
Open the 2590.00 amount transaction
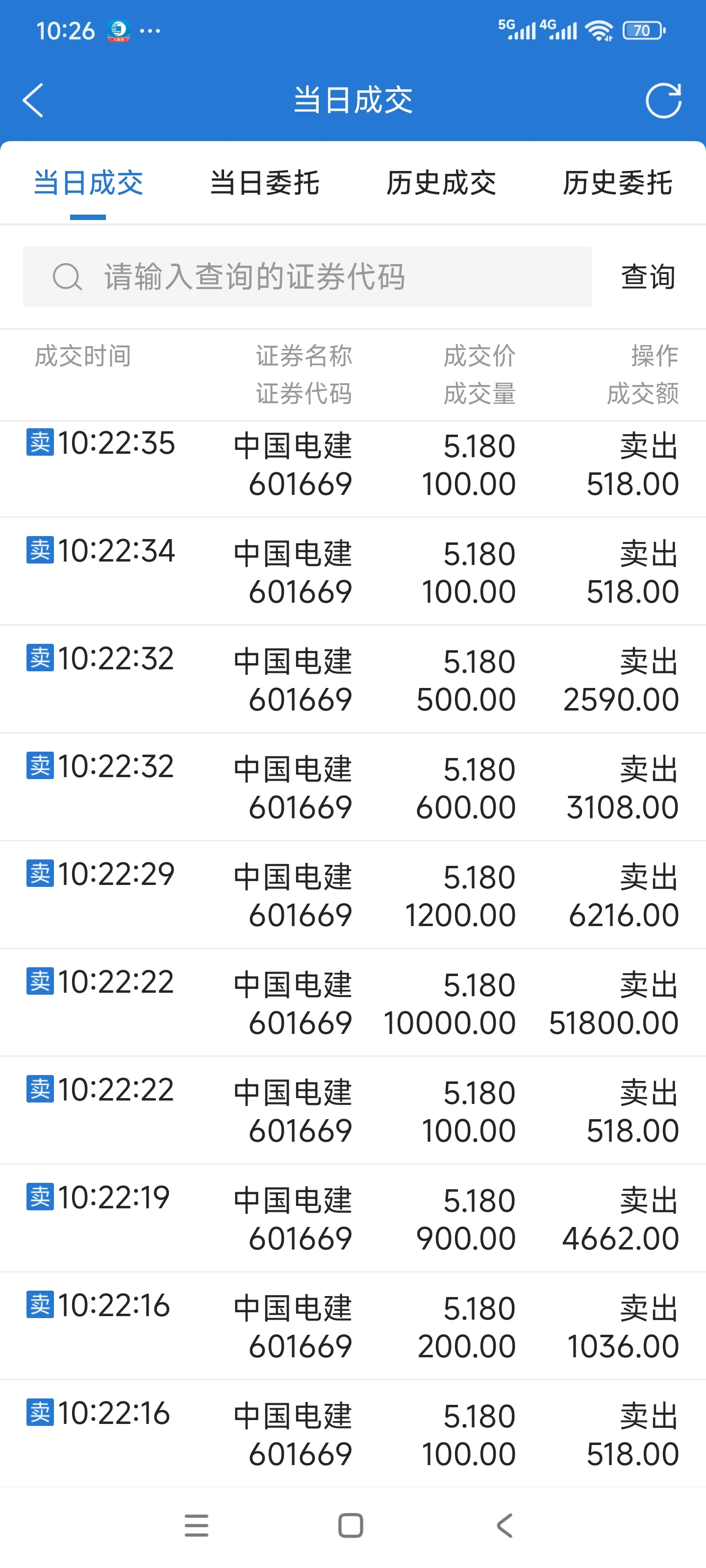[x=353, y=679]
